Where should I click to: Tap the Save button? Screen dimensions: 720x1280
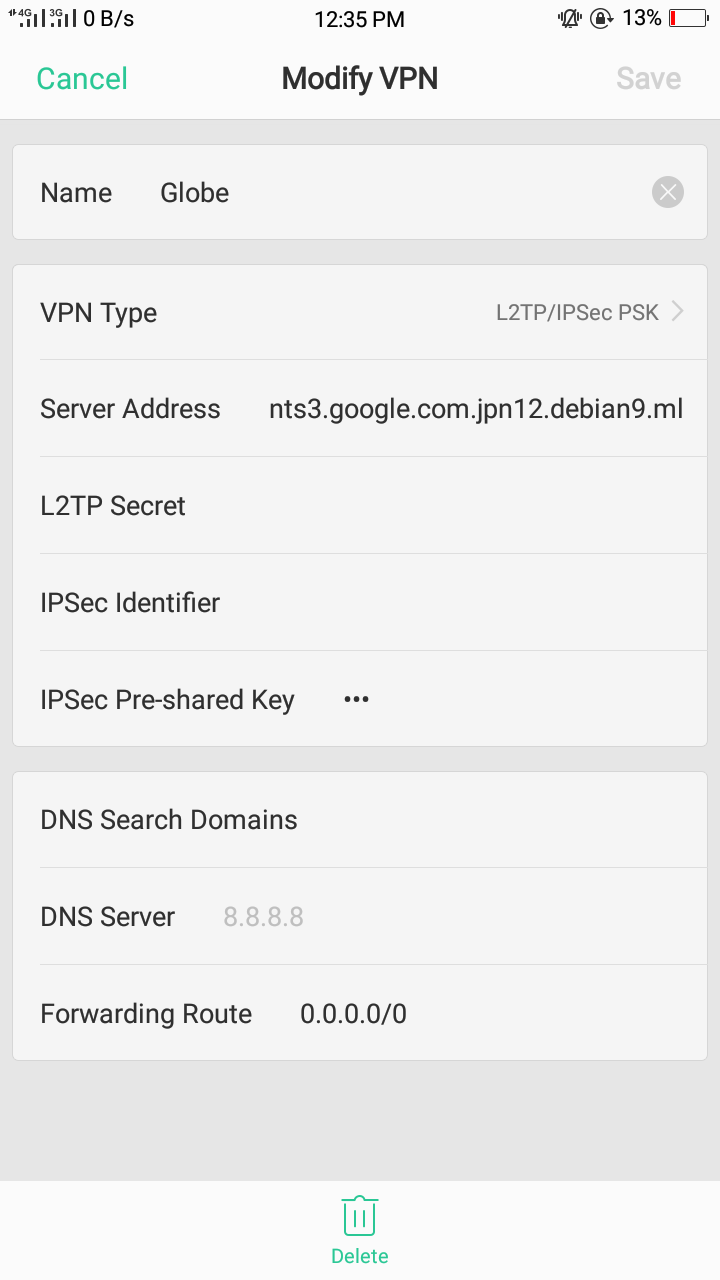(649, 78)
